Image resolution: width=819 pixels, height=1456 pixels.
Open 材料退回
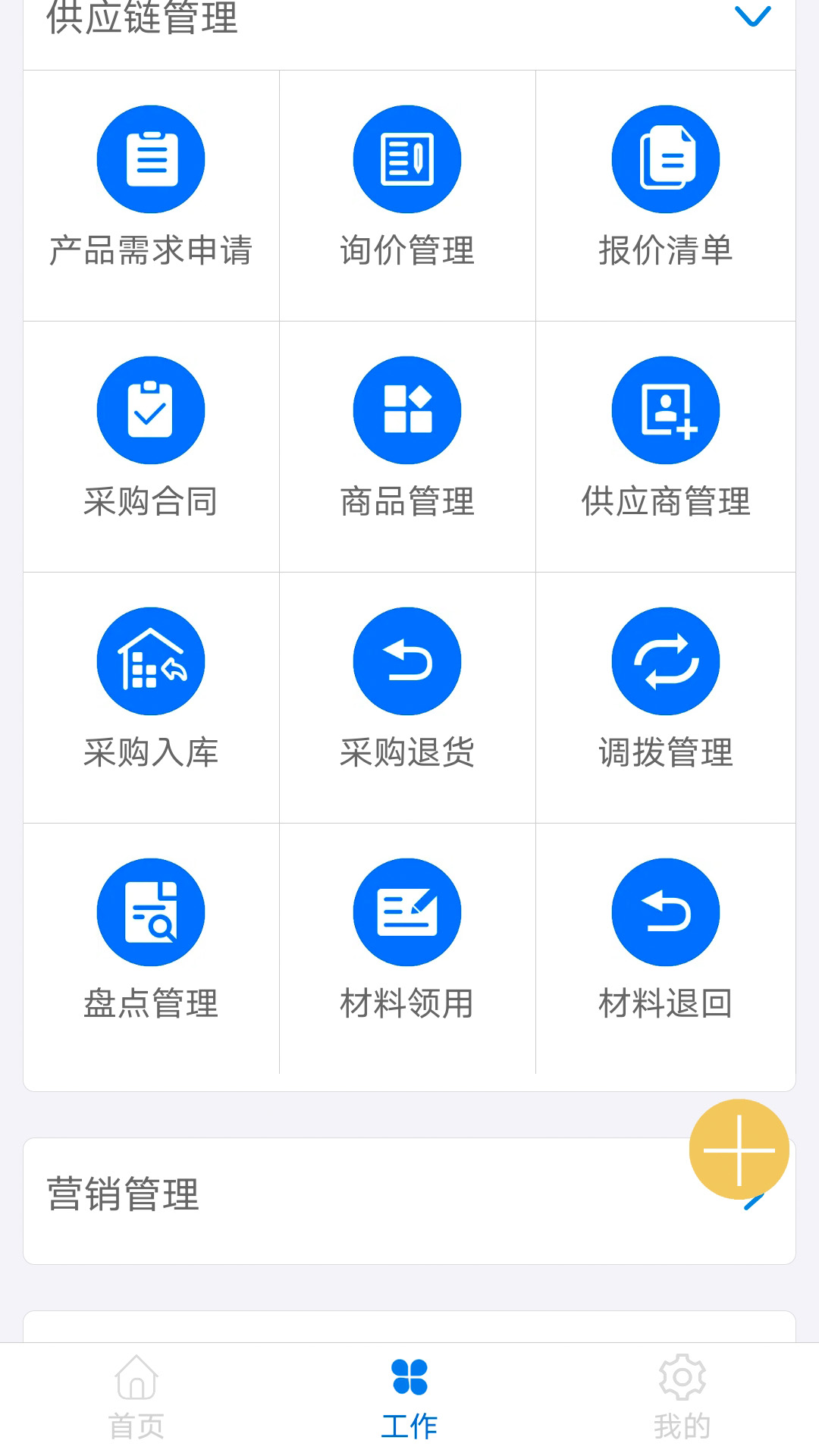tap(666, 949)
